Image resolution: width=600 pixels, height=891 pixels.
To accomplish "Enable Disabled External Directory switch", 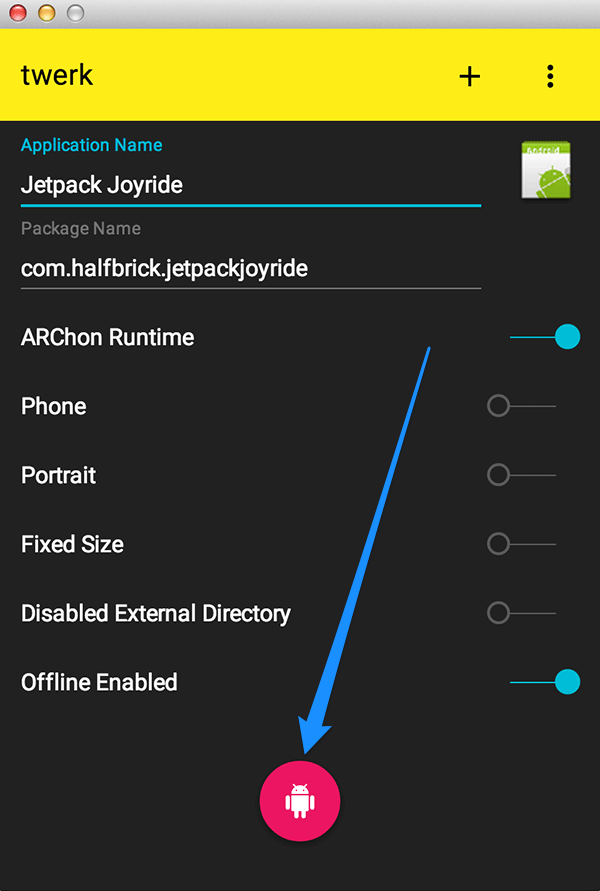I will coord(520,613).
